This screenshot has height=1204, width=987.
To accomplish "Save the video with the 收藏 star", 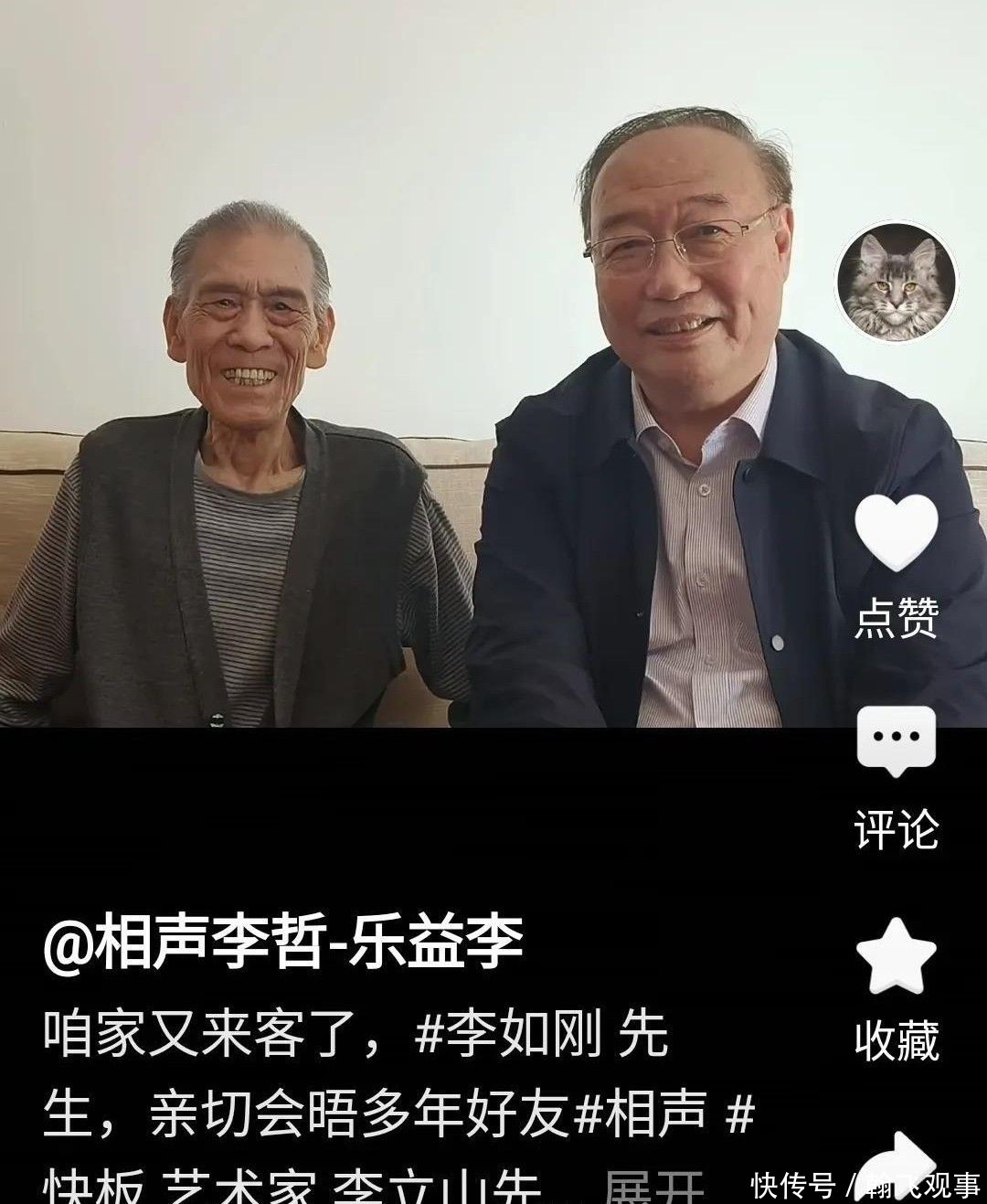I will 897,956.
